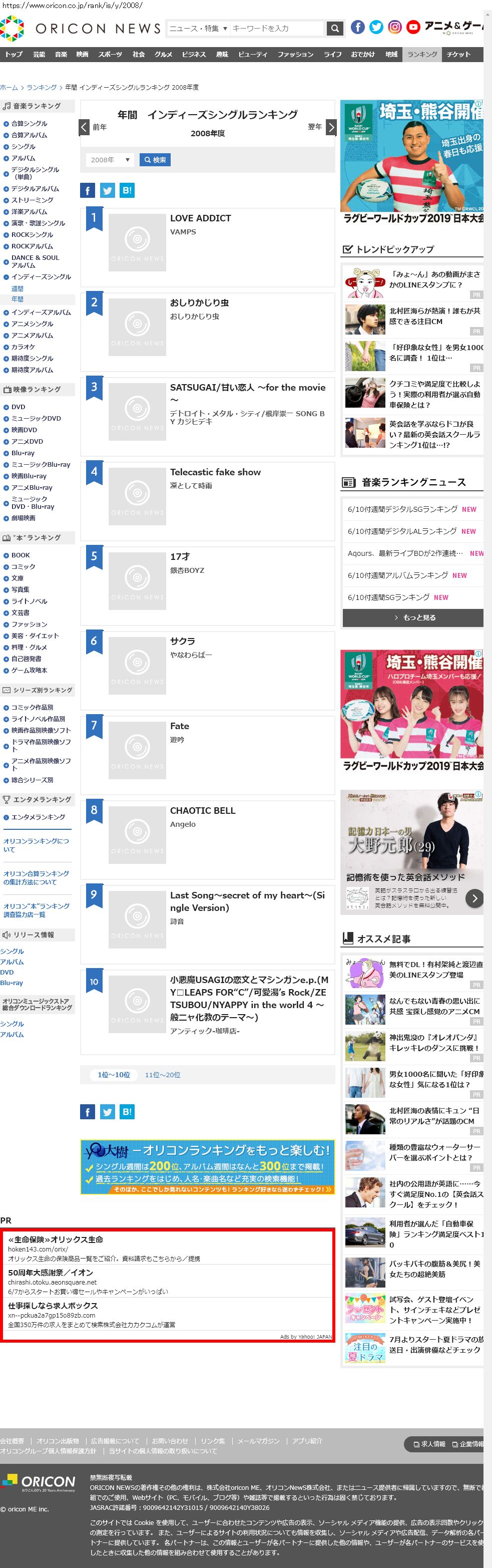Open the keyword search input field
Viewport: 492px width, 1568px height.
(277, 29)
